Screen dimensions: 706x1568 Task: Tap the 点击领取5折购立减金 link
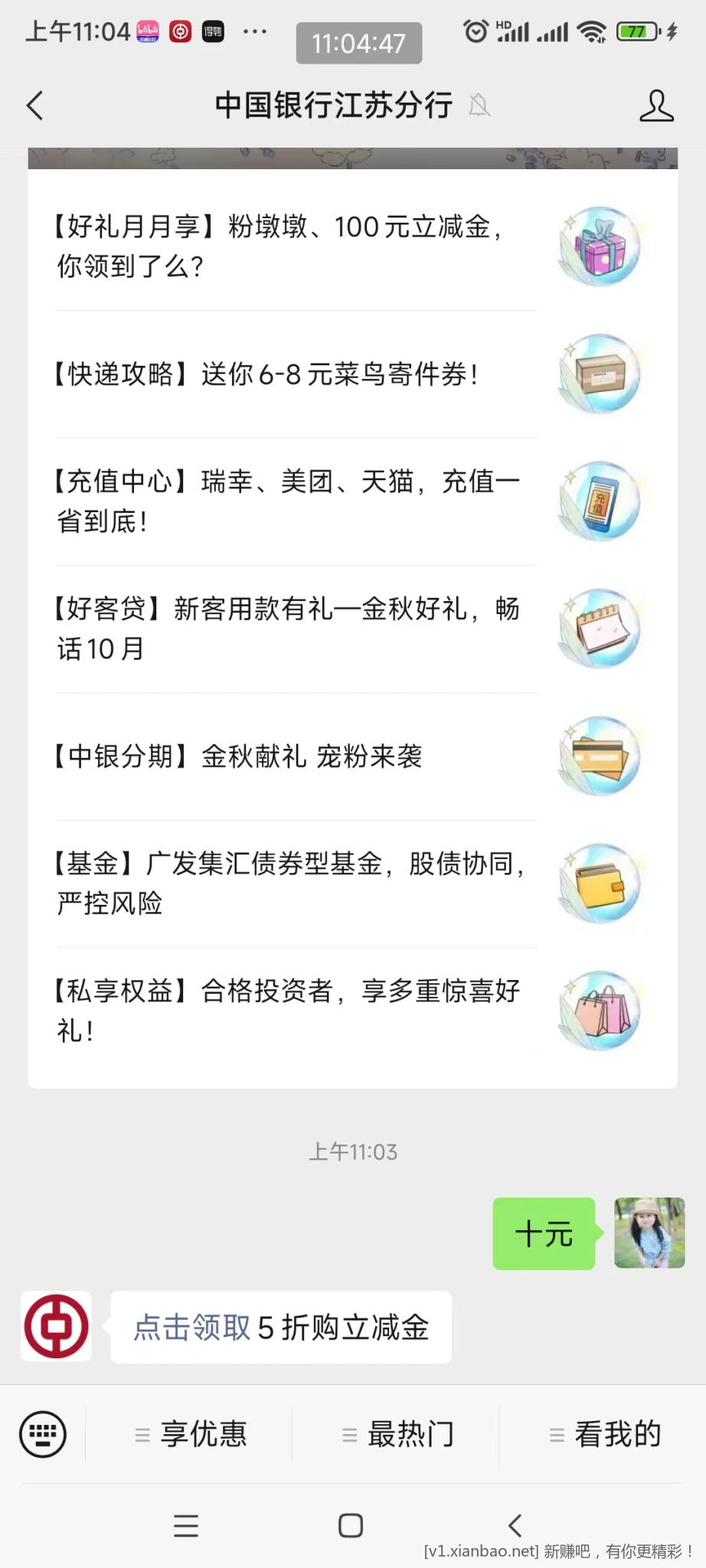(280, 1328)
